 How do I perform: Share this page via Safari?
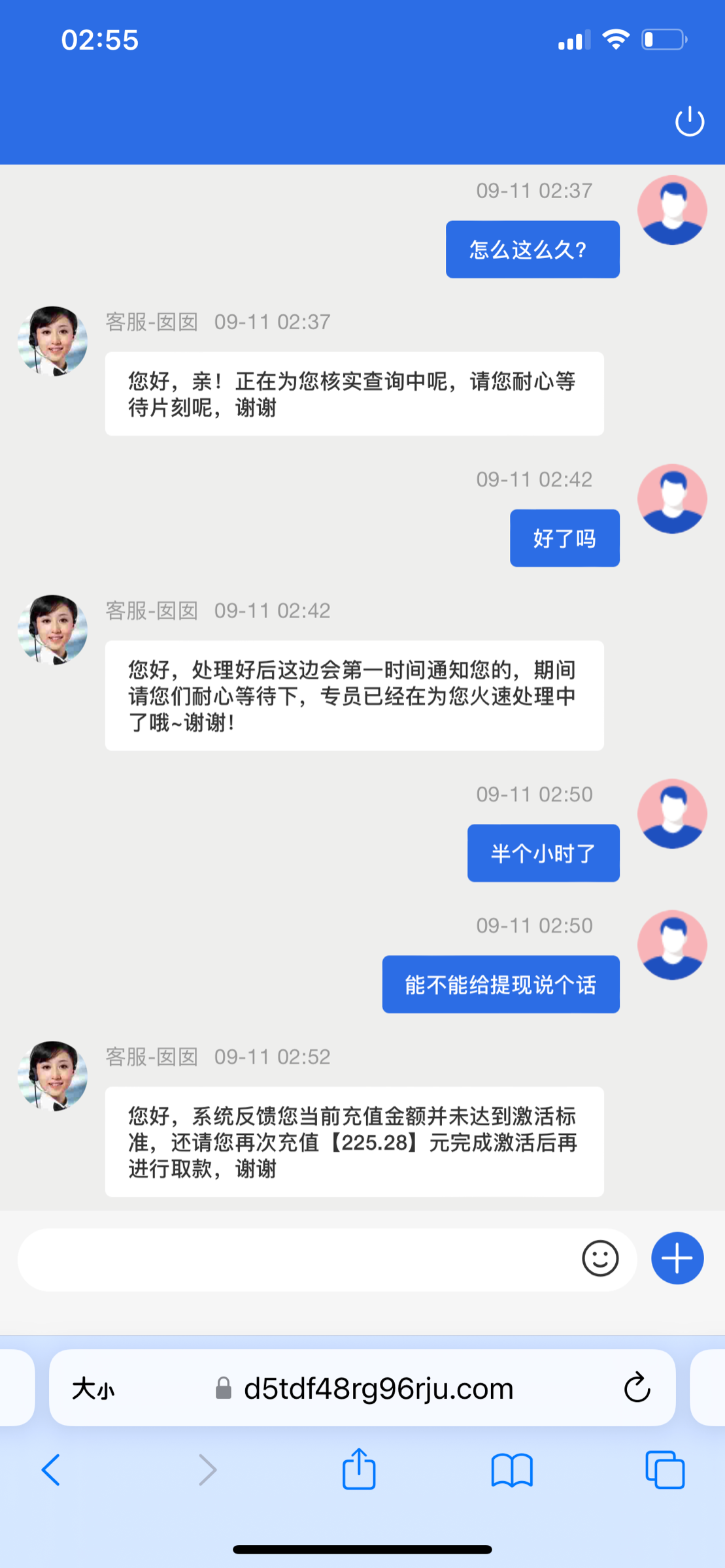[x=359, y=1470]
